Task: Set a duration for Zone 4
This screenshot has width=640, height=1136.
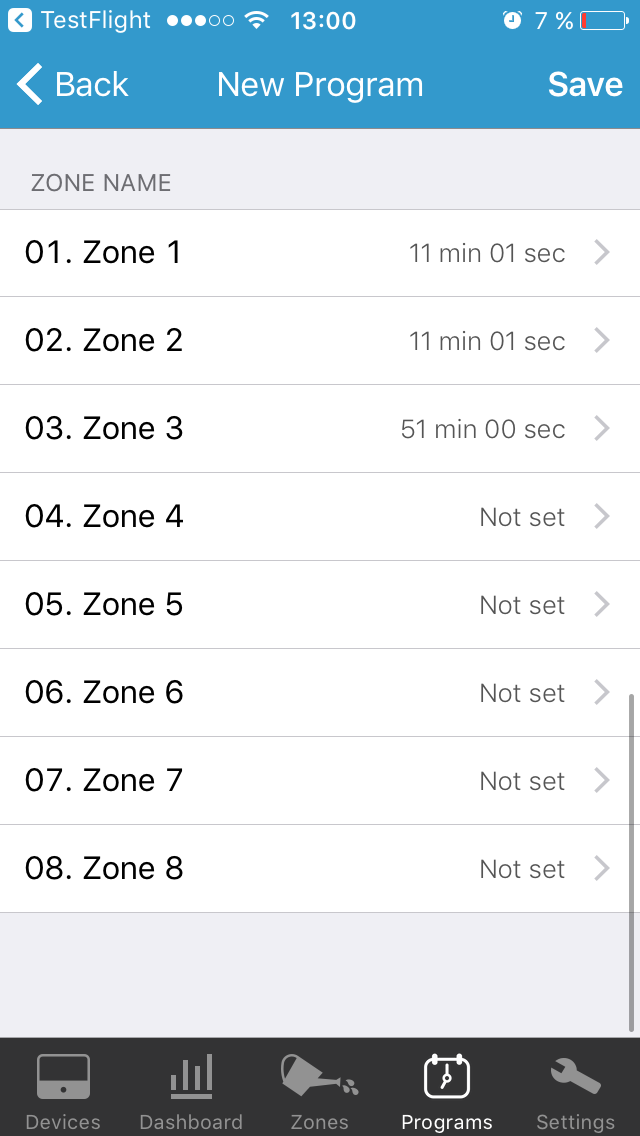Action: 320,517
